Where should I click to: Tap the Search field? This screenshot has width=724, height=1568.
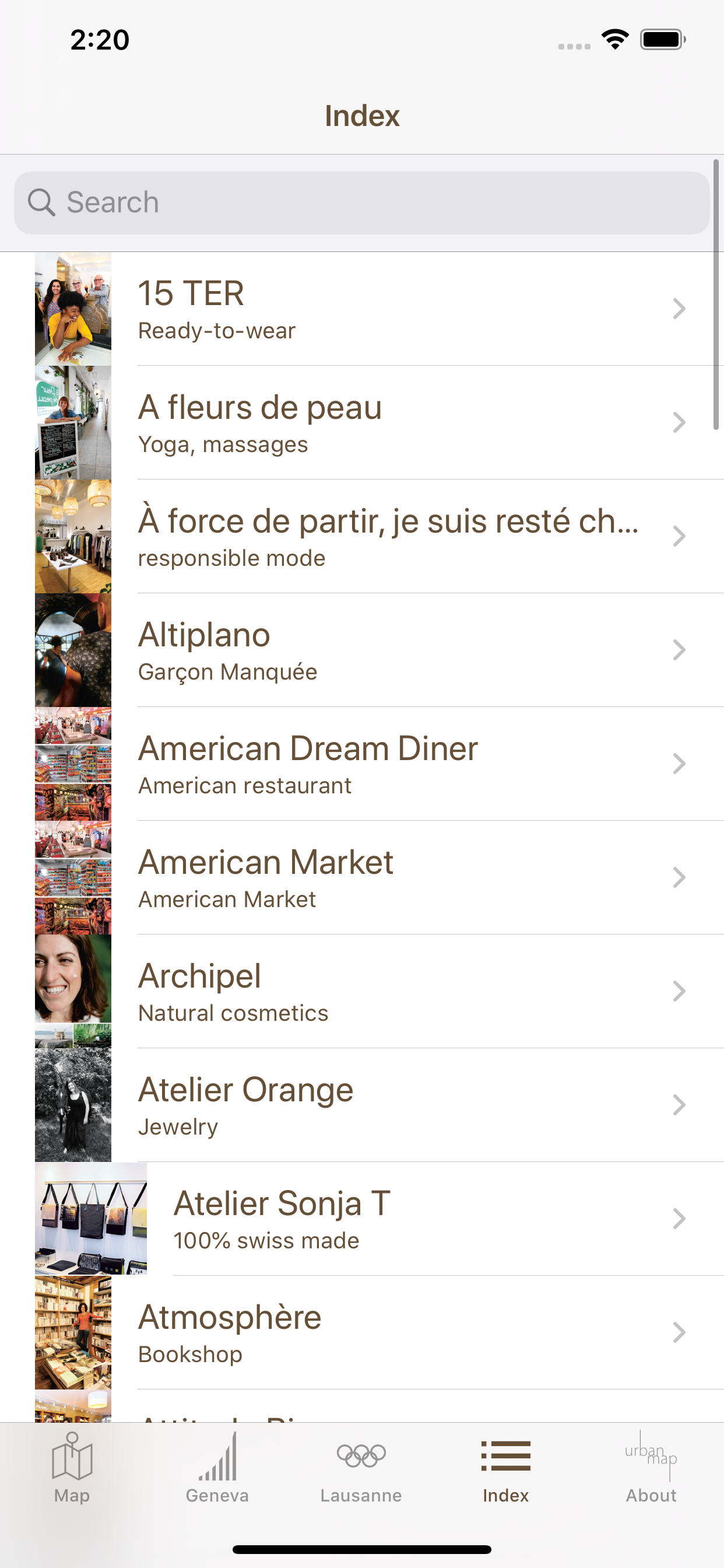point(362,202)
